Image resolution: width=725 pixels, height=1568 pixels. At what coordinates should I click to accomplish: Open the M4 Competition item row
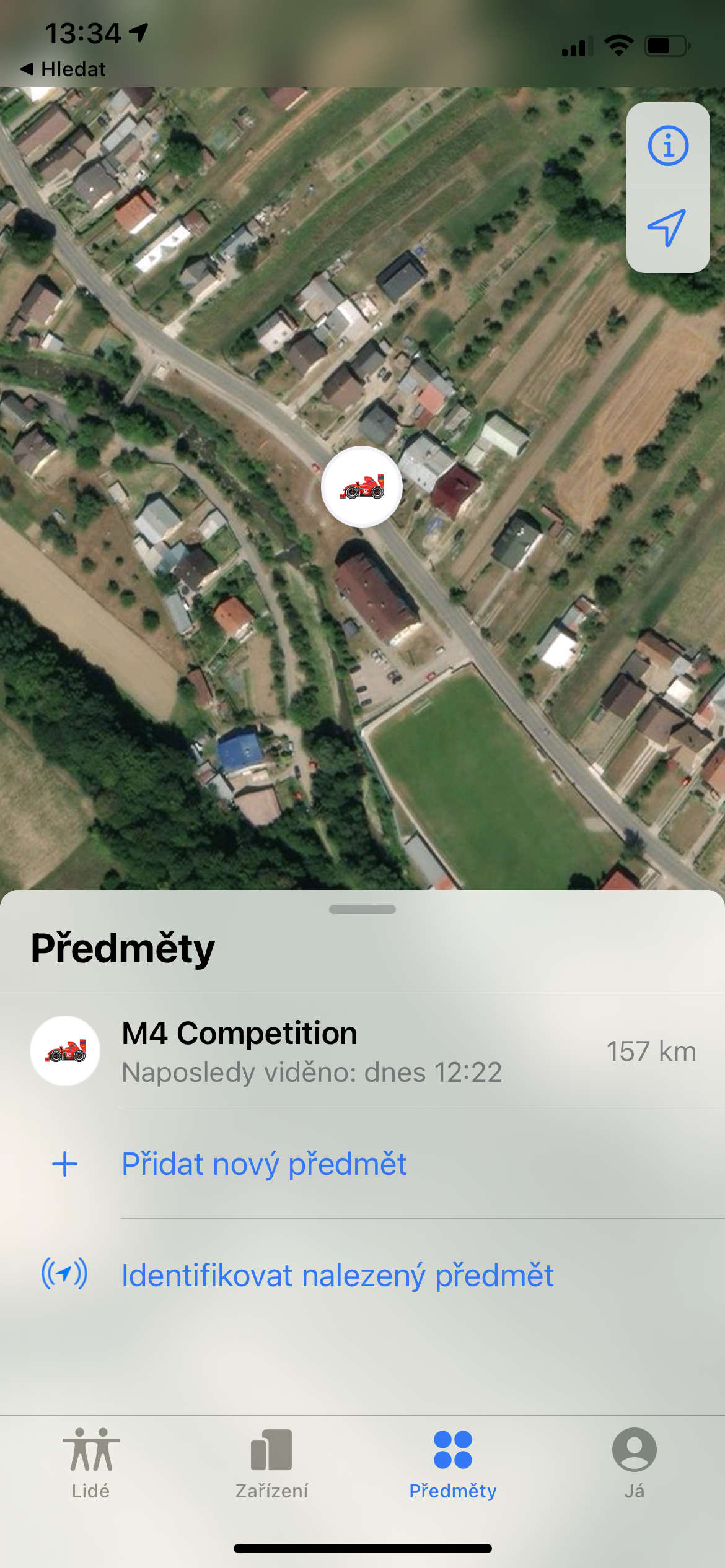click(362, 1052)
